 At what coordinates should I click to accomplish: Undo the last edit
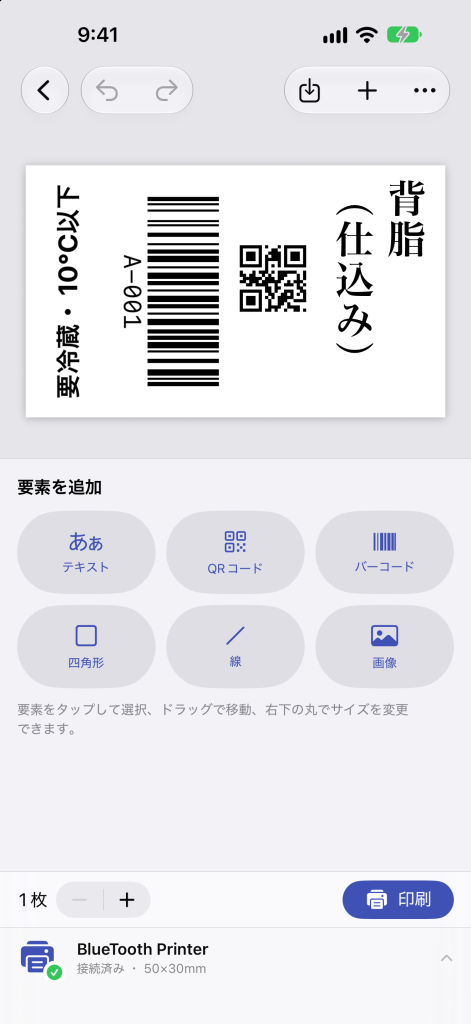[107, 90]
